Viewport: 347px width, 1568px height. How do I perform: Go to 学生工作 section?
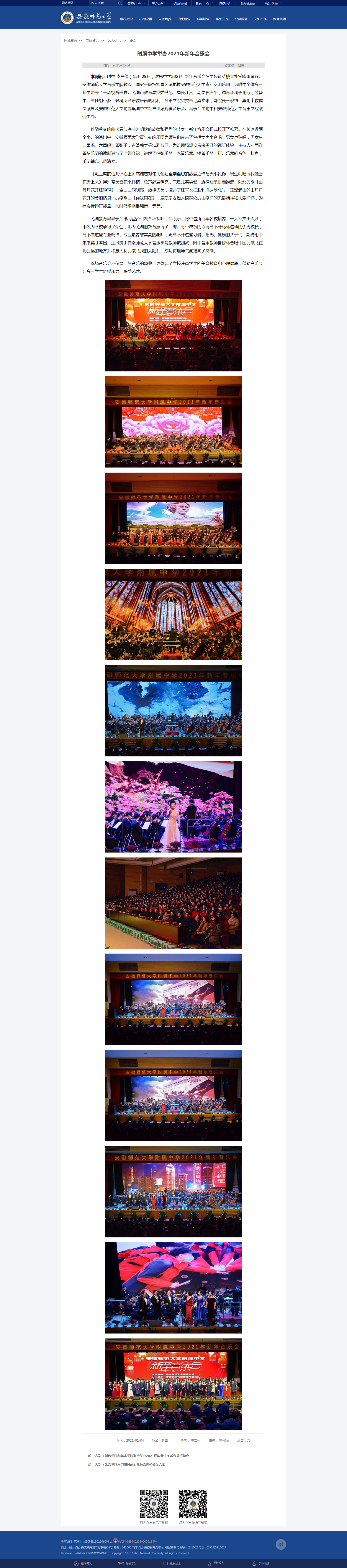pos(222,19)
